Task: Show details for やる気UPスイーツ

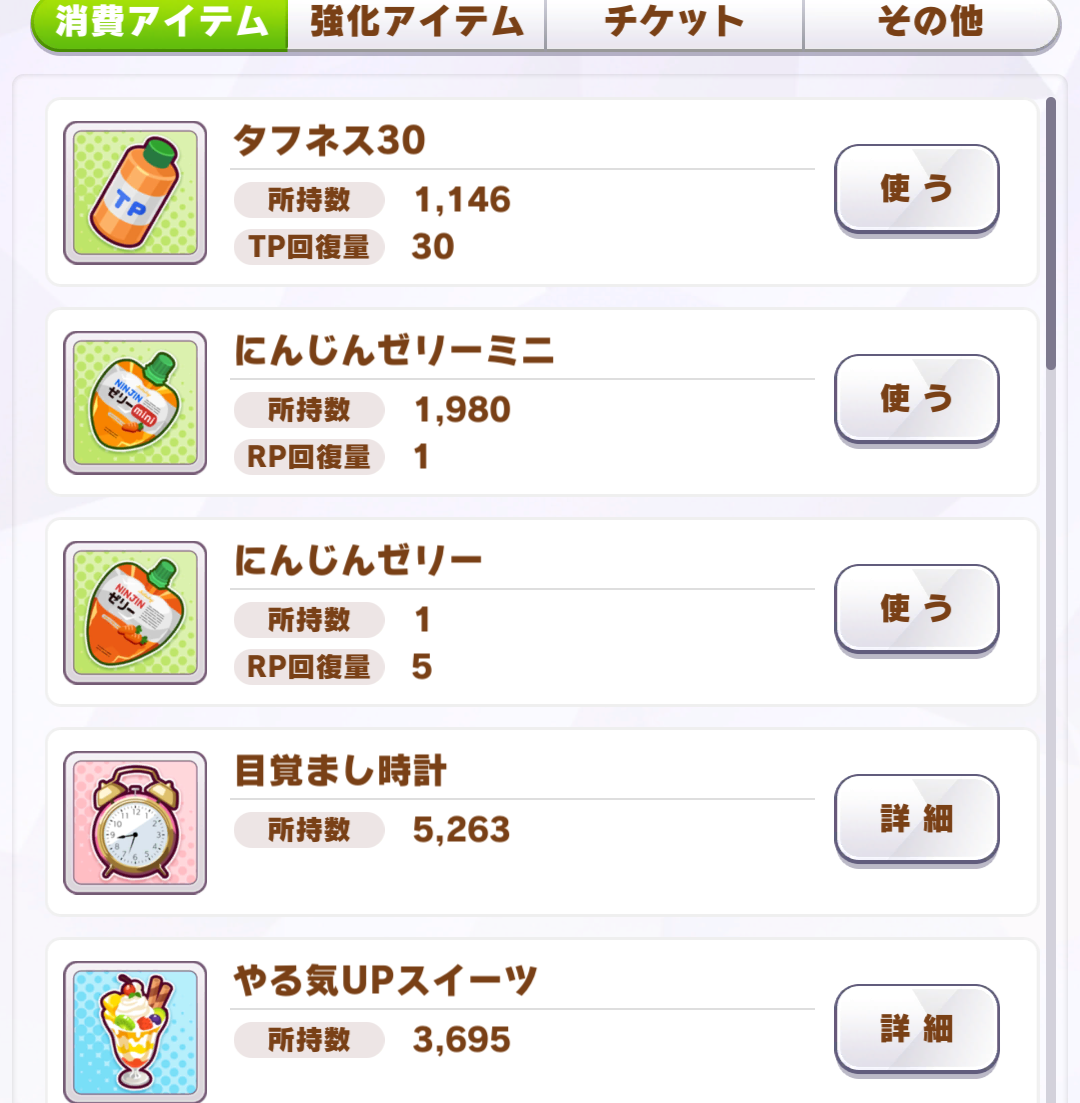Action: pyautogui.click(x=917, y=1029)
